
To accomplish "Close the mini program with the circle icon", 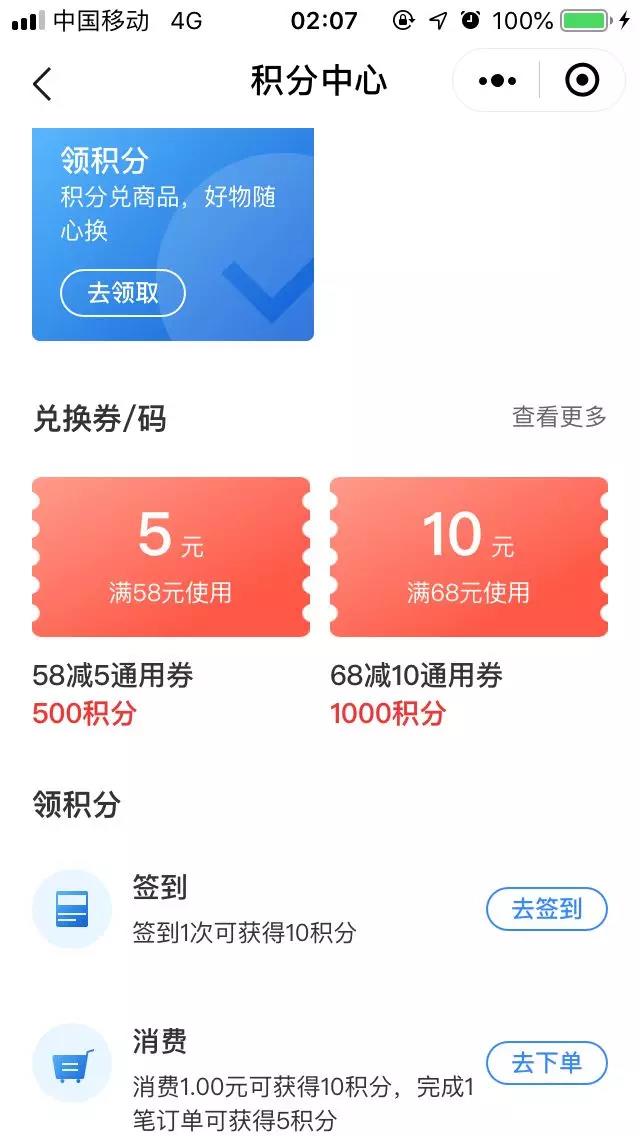I will [x=582, y=80].
